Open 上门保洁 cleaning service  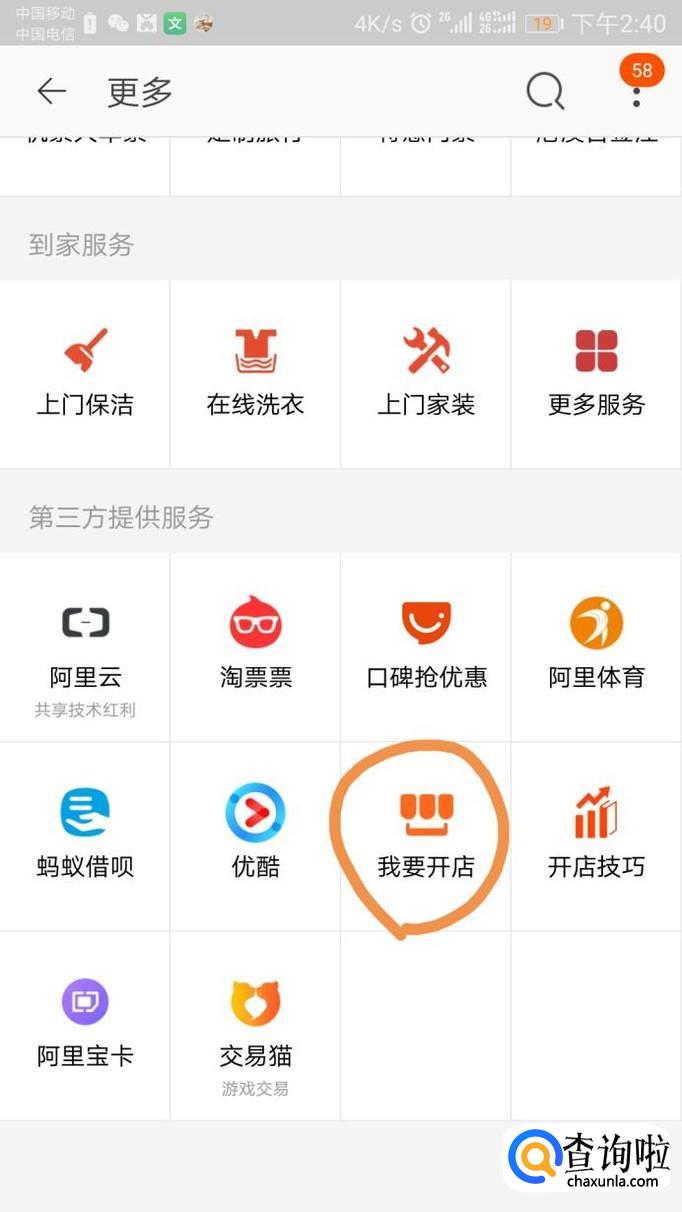[85, 374]
